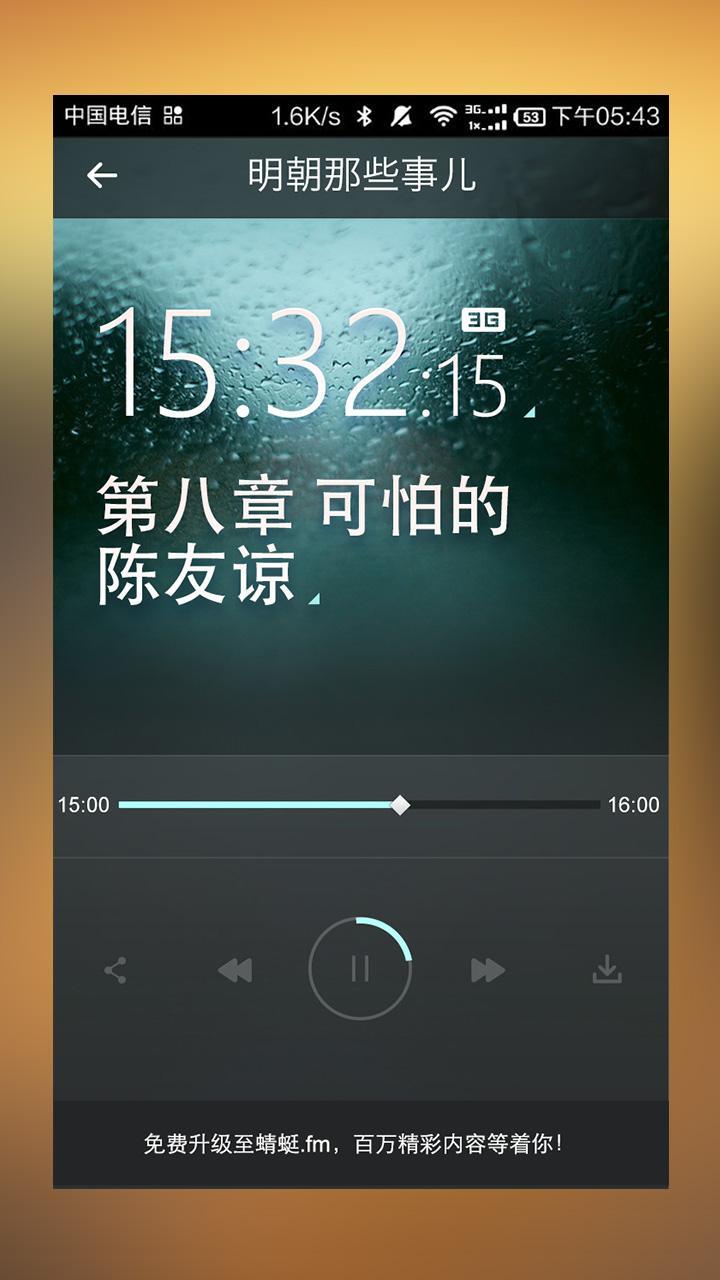This screenshot has width=720, height=1280.
Task: Share this audio chapter
Action: 115,970
